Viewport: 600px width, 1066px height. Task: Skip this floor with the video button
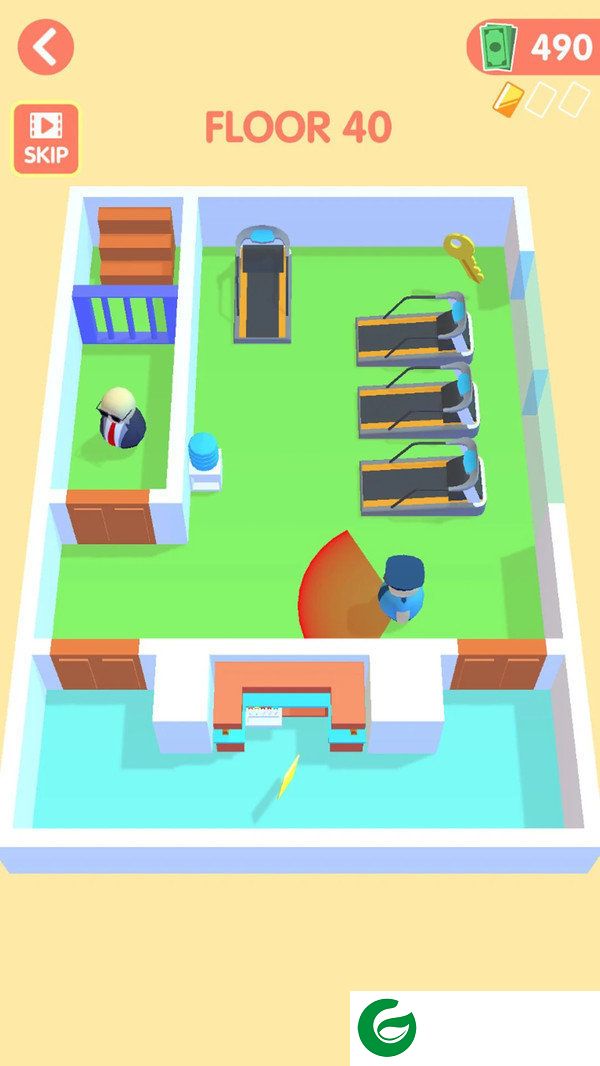[x=46, y=138]
